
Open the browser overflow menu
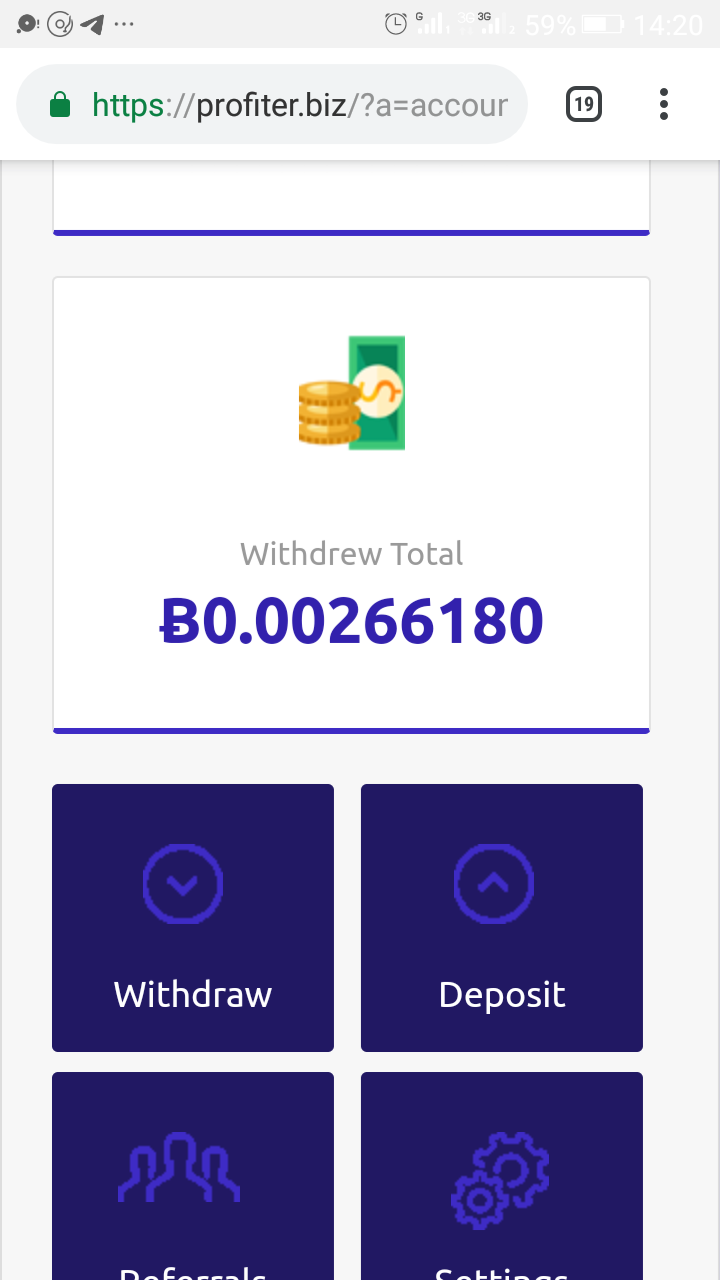click(x=664, y=104)
